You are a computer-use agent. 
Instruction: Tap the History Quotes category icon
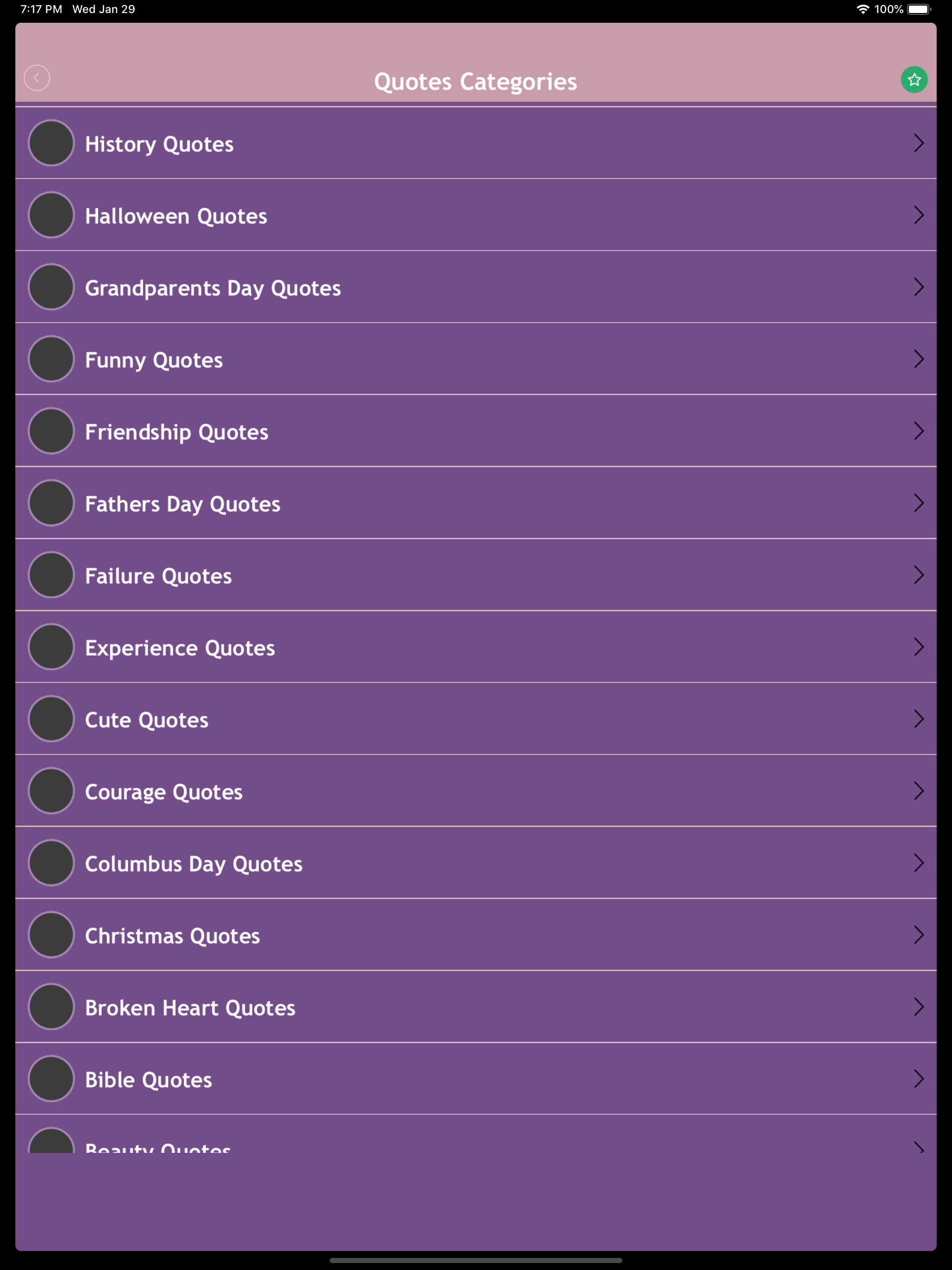point(51,144)
